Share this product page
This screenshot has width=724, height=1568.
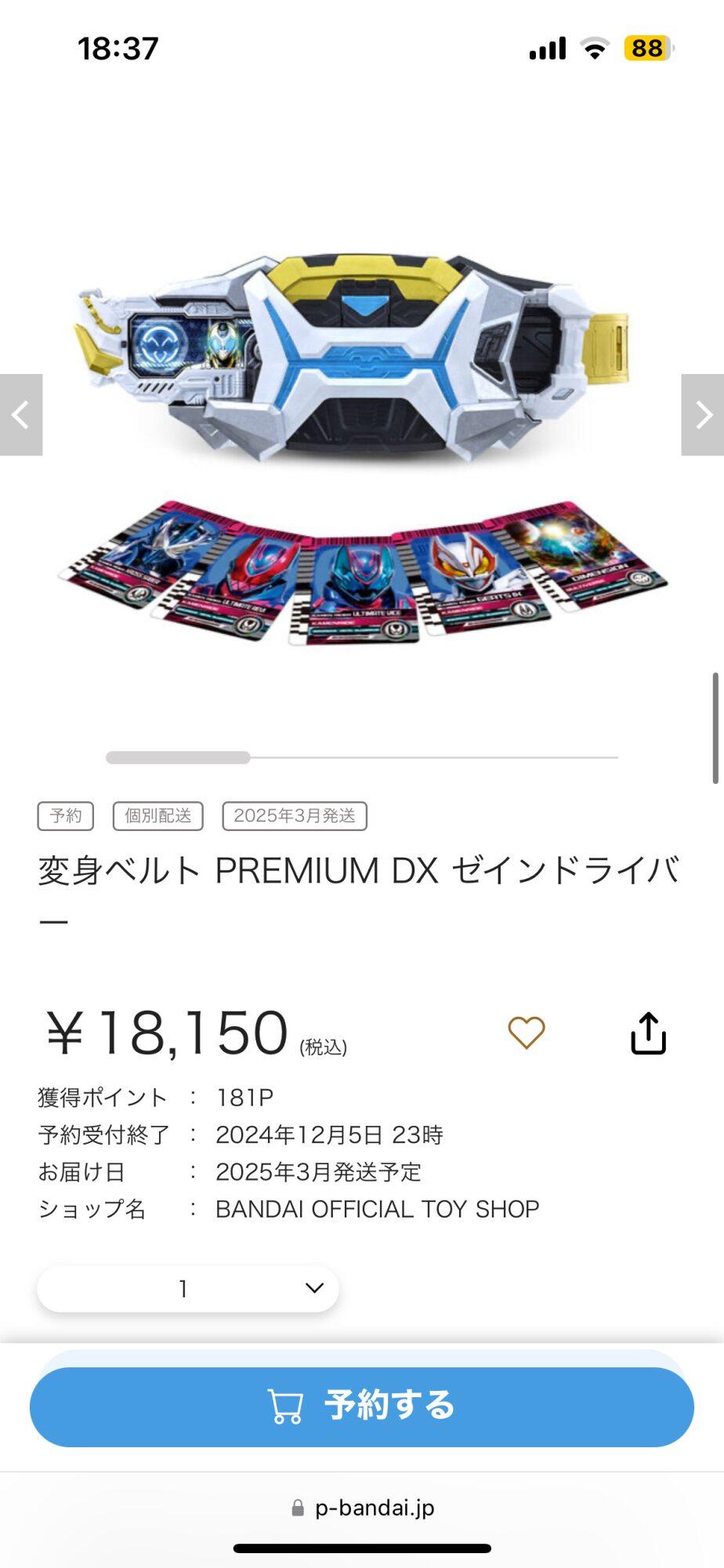pyautogui.click(x=649, y=1033)
